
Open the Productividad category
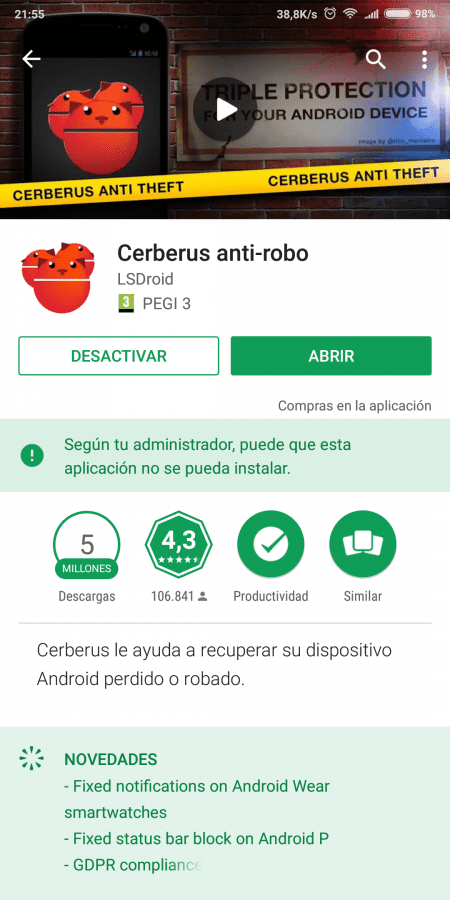(271, 544)
